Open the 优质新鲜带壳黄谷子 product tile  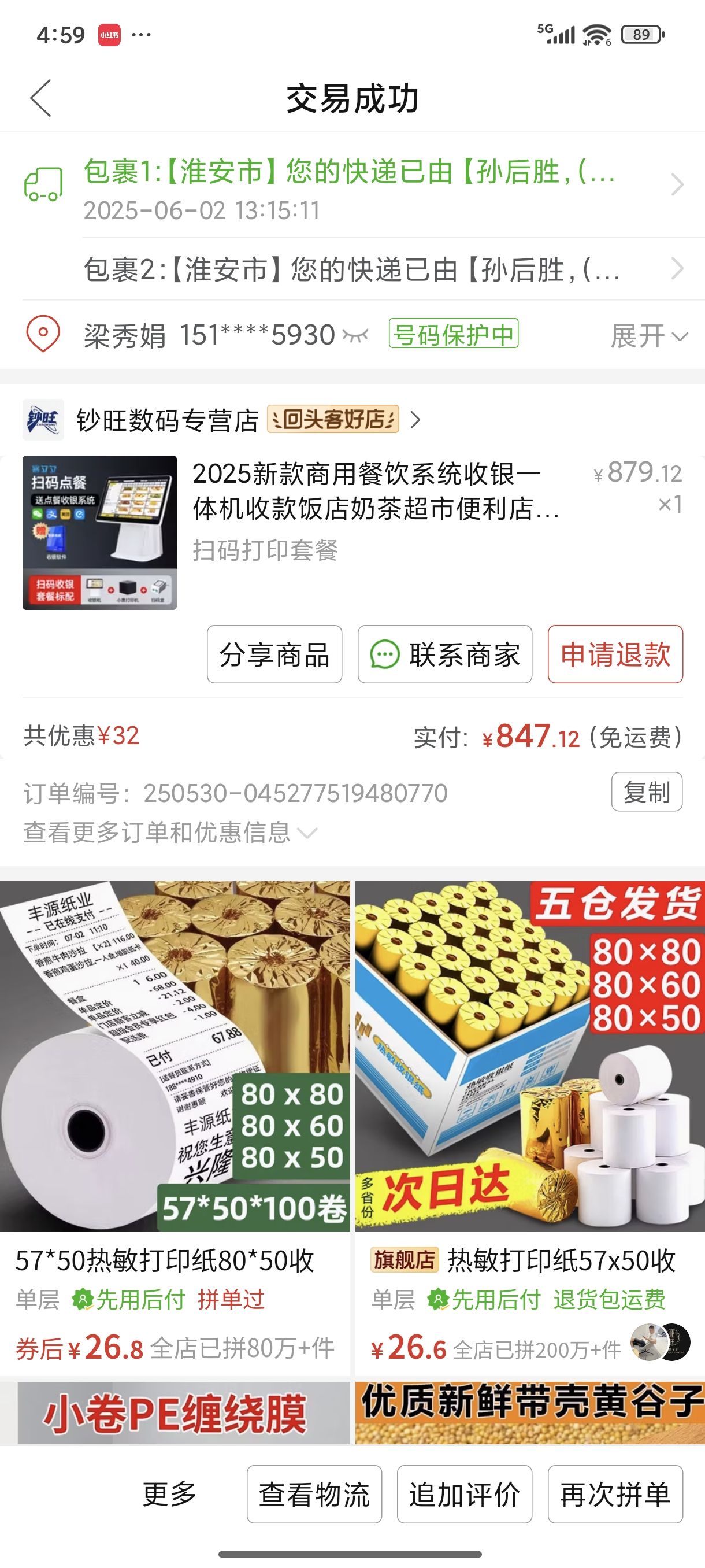530,1412
